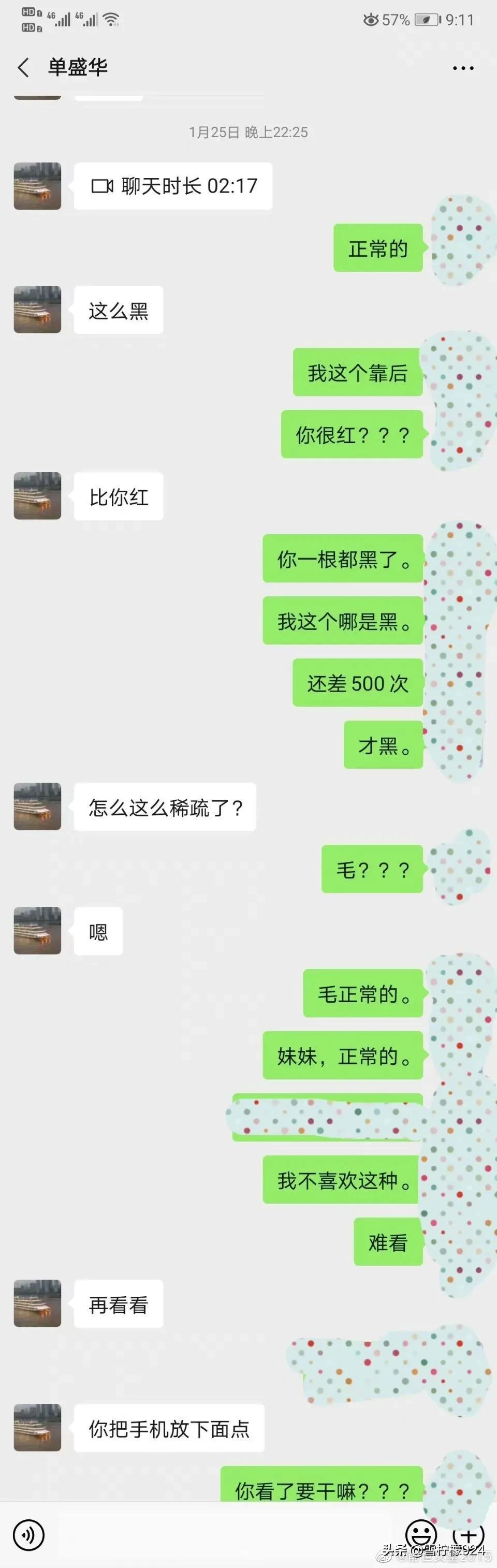Viewport: 497px width, 1568px height.
Task: Open the emoji sticker panel
Action: 421,1534
